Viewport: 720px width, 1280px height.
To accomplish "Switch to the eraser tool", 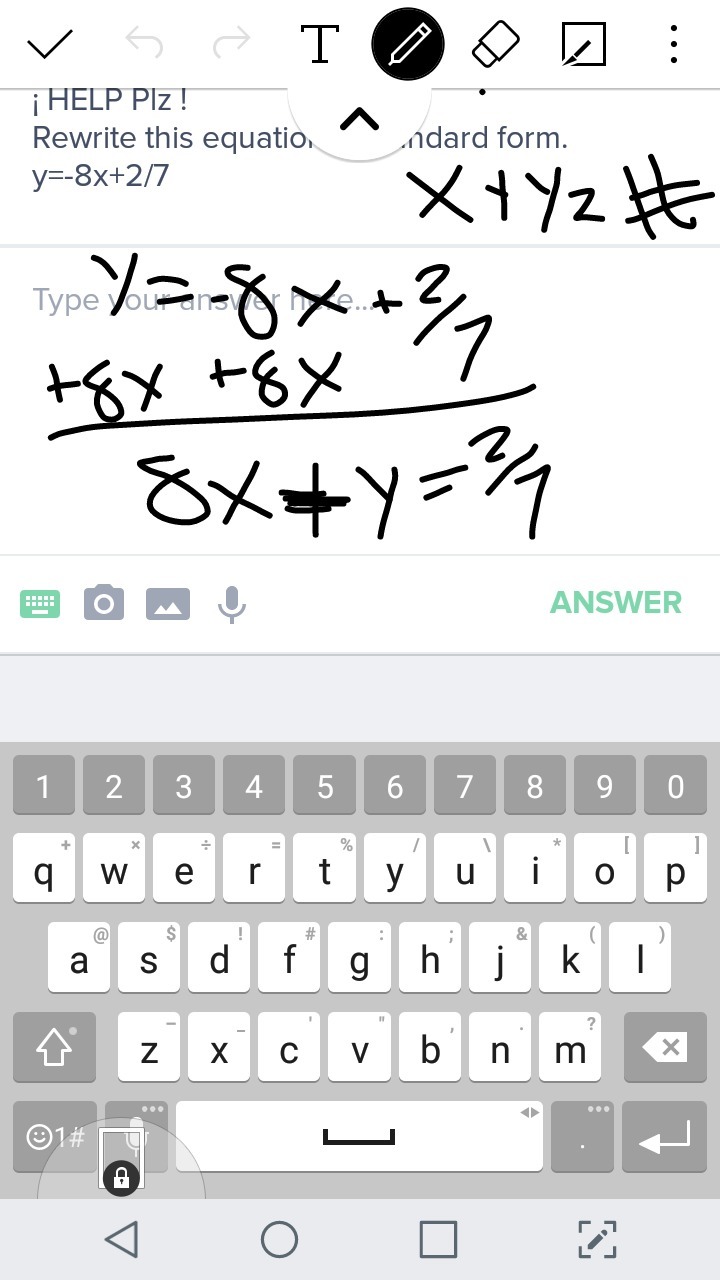I will coord(496,45).
